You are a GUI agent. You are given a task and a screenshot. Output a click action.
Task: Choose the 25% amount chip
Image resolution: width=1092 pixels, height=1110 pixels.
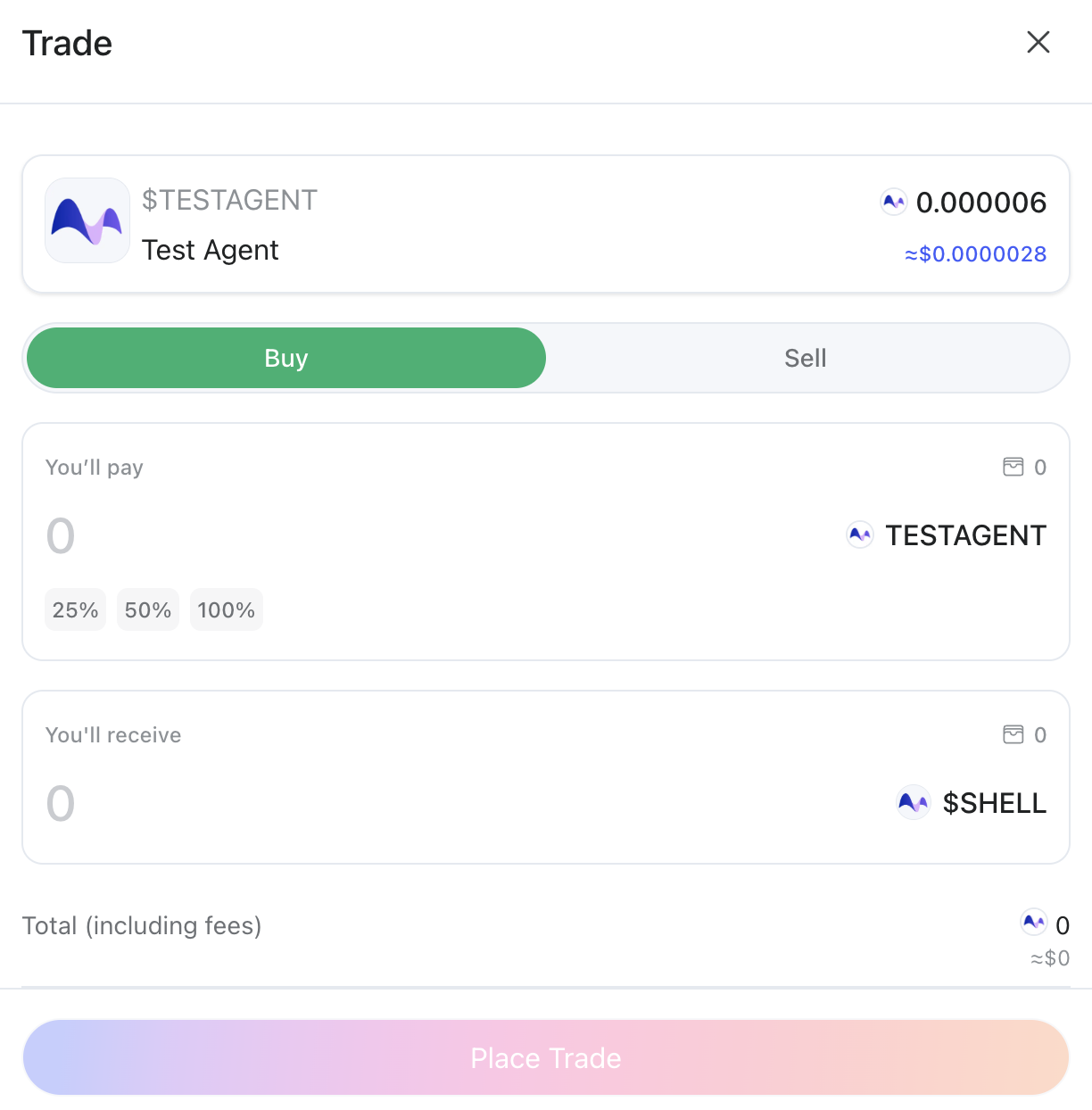(x=75, y=609)
